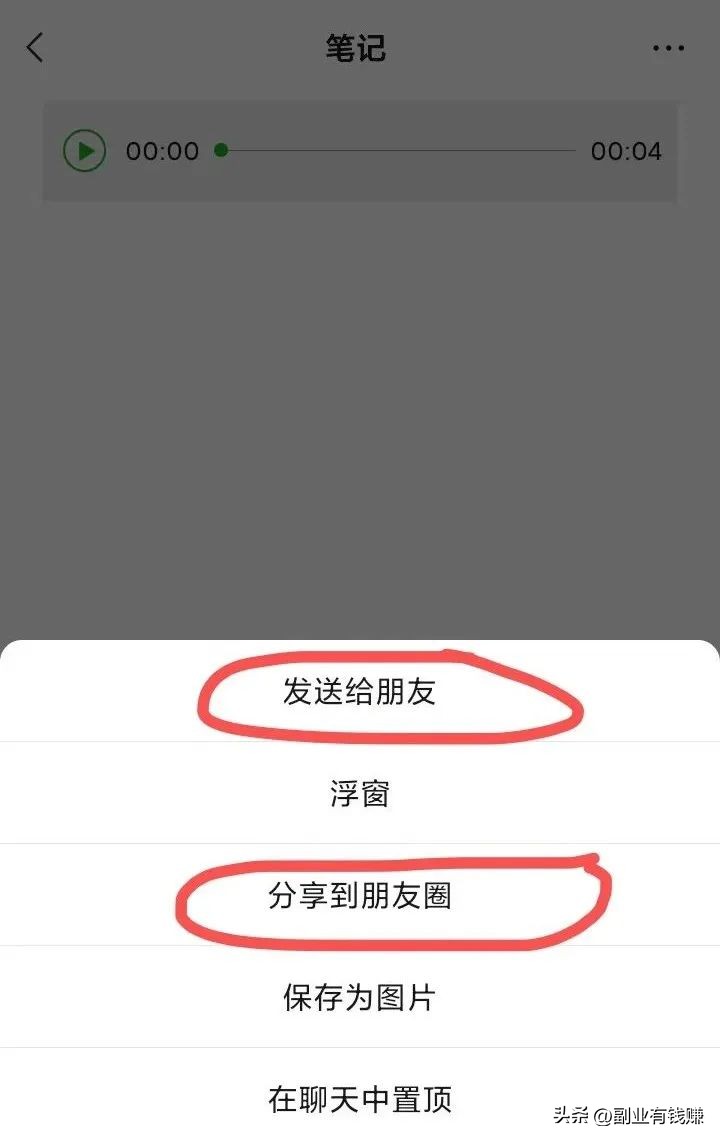
Task: Choose the 浮窗 floating window option
Action: (359, 794)
